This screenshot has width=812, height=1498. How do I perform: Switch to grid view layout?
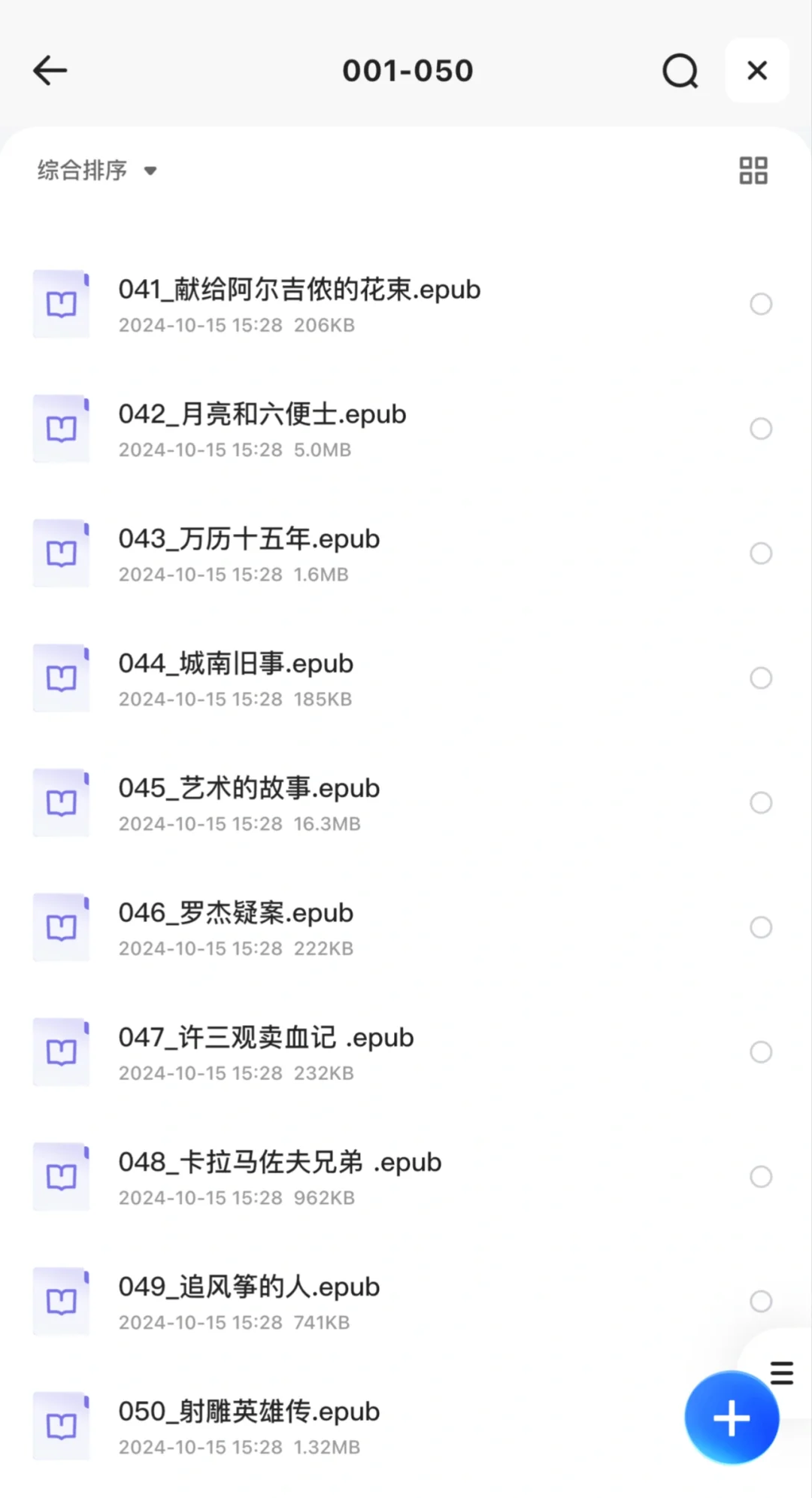[x=753, y=171]
